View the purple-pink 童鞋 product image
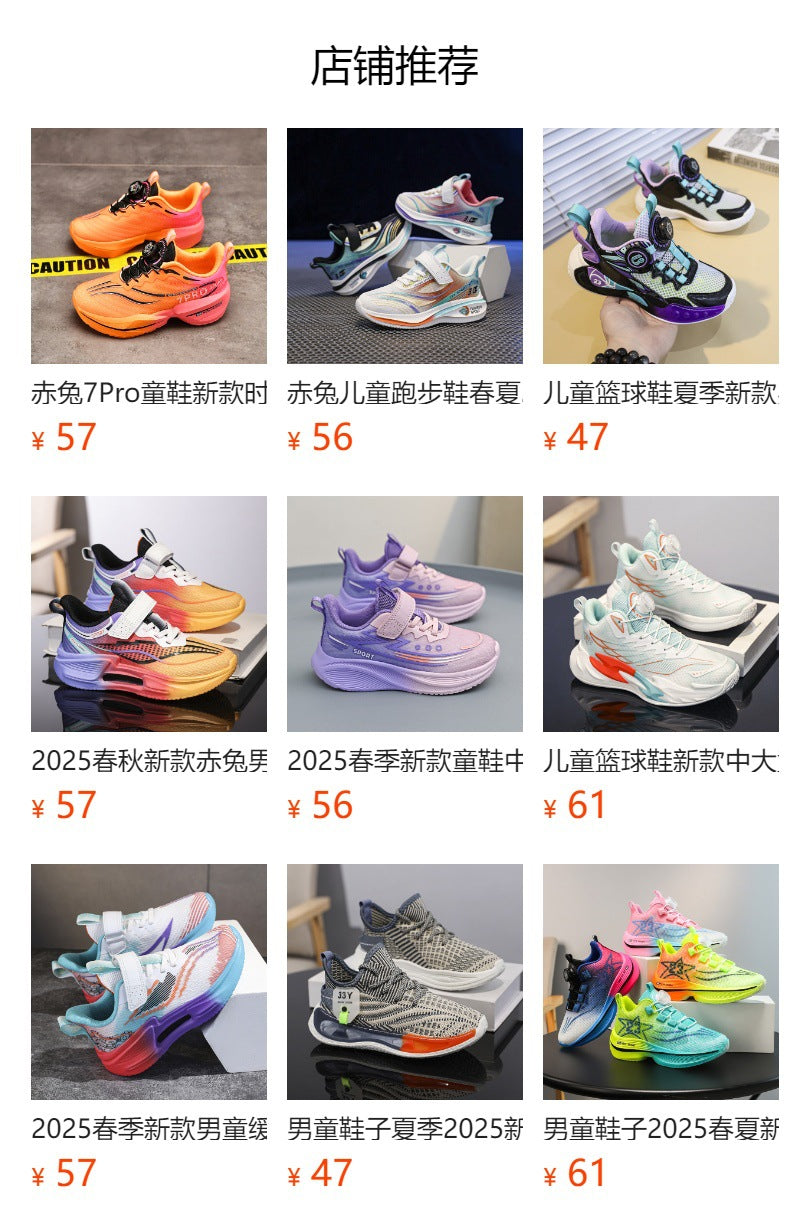Viewport: 790px width, 1232px height. 405,615
